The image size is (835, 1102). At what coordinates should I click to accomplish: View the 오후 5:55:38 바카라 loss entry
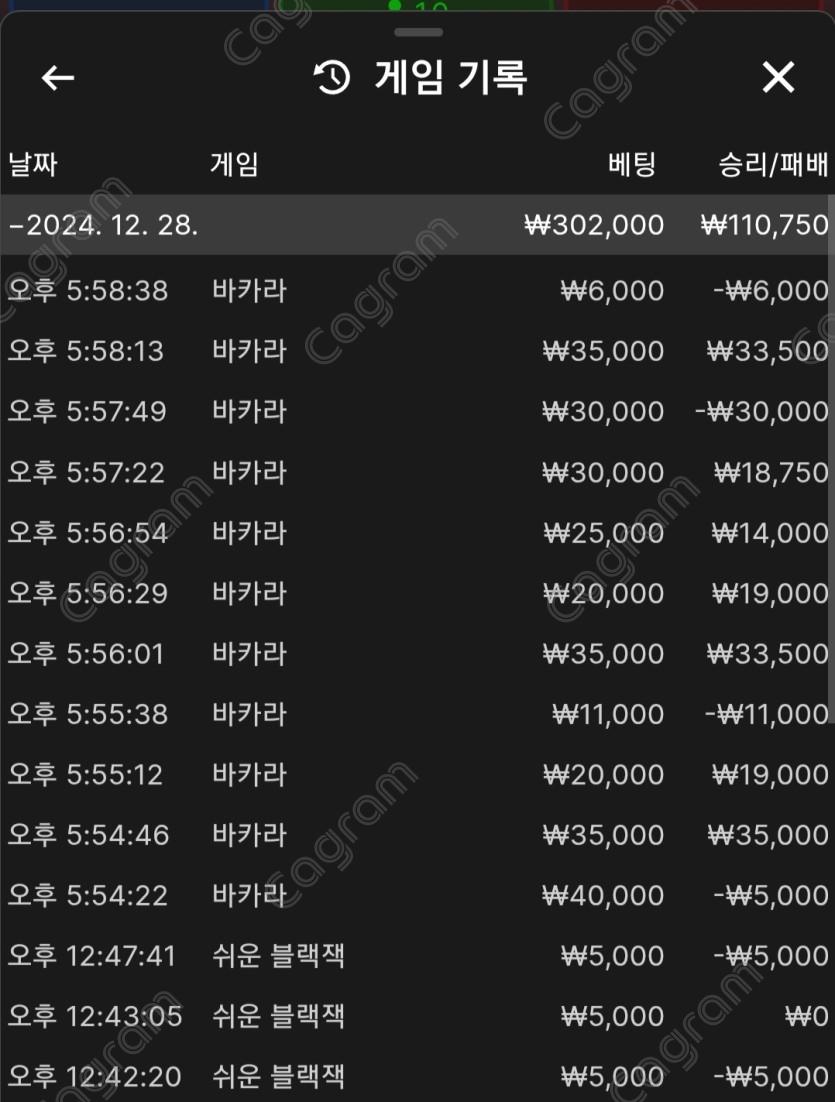point(417,714)
